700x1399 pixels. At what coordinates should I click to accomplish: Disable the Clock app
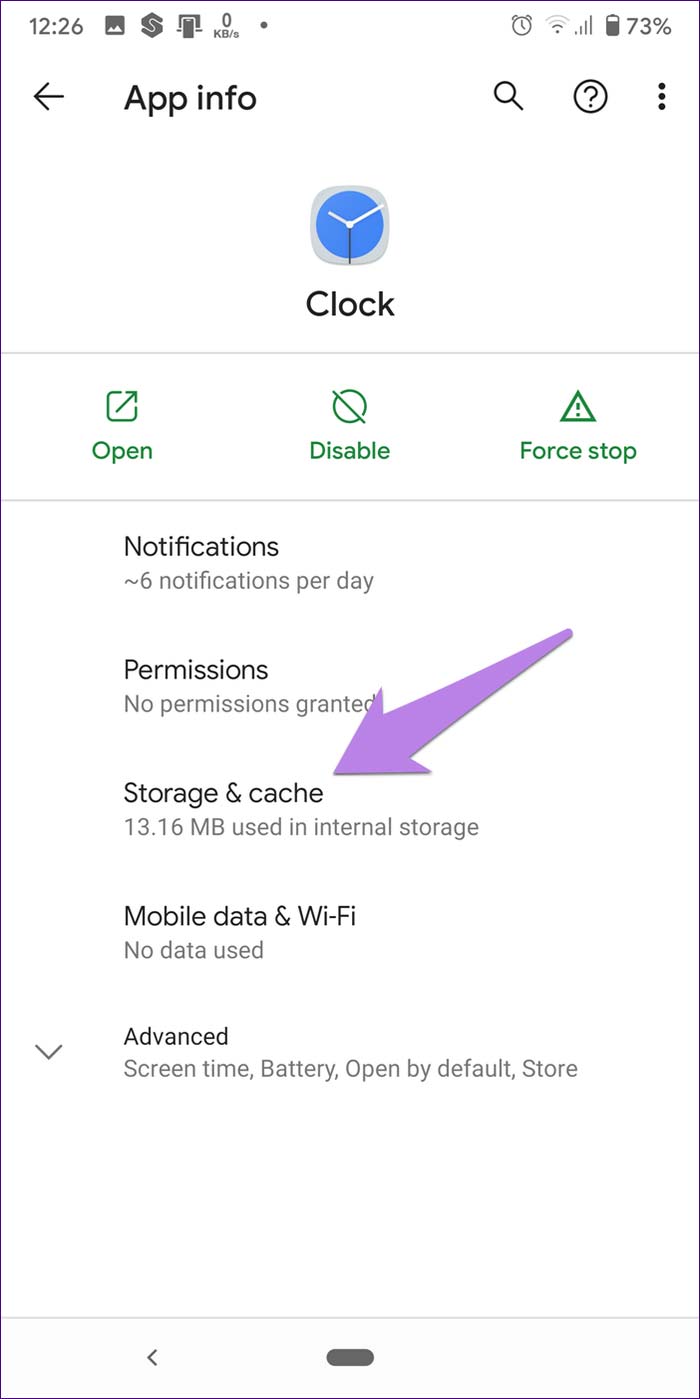tap(349, 426)
